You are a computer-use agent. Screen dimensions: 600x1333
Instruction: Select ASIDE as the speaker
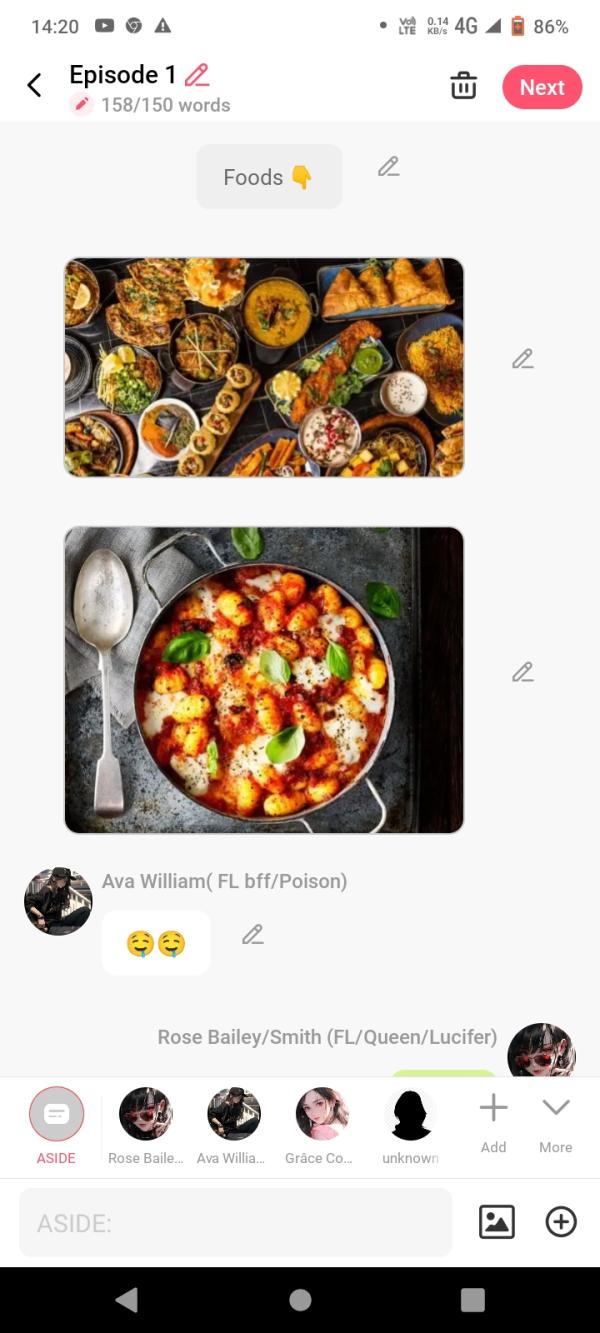pos(57,1115)
